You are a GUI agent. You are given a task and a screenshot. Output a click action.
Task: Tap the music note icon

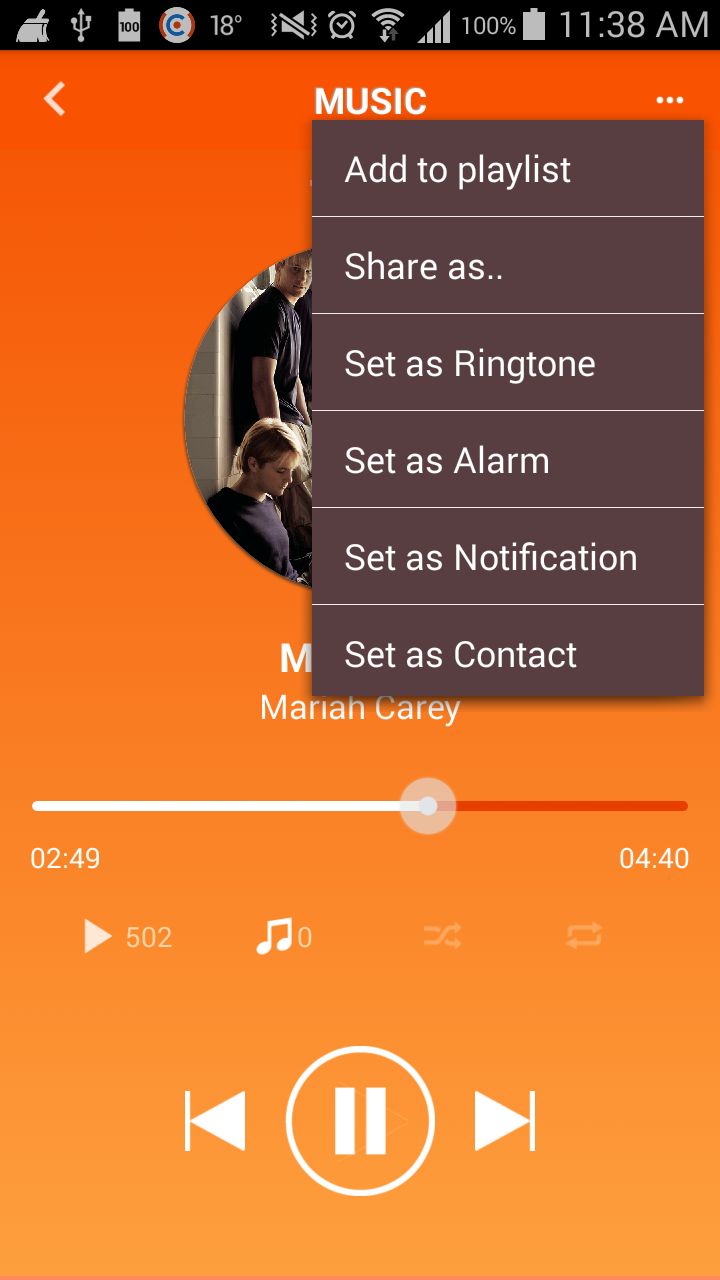click(x=274, y=936)
